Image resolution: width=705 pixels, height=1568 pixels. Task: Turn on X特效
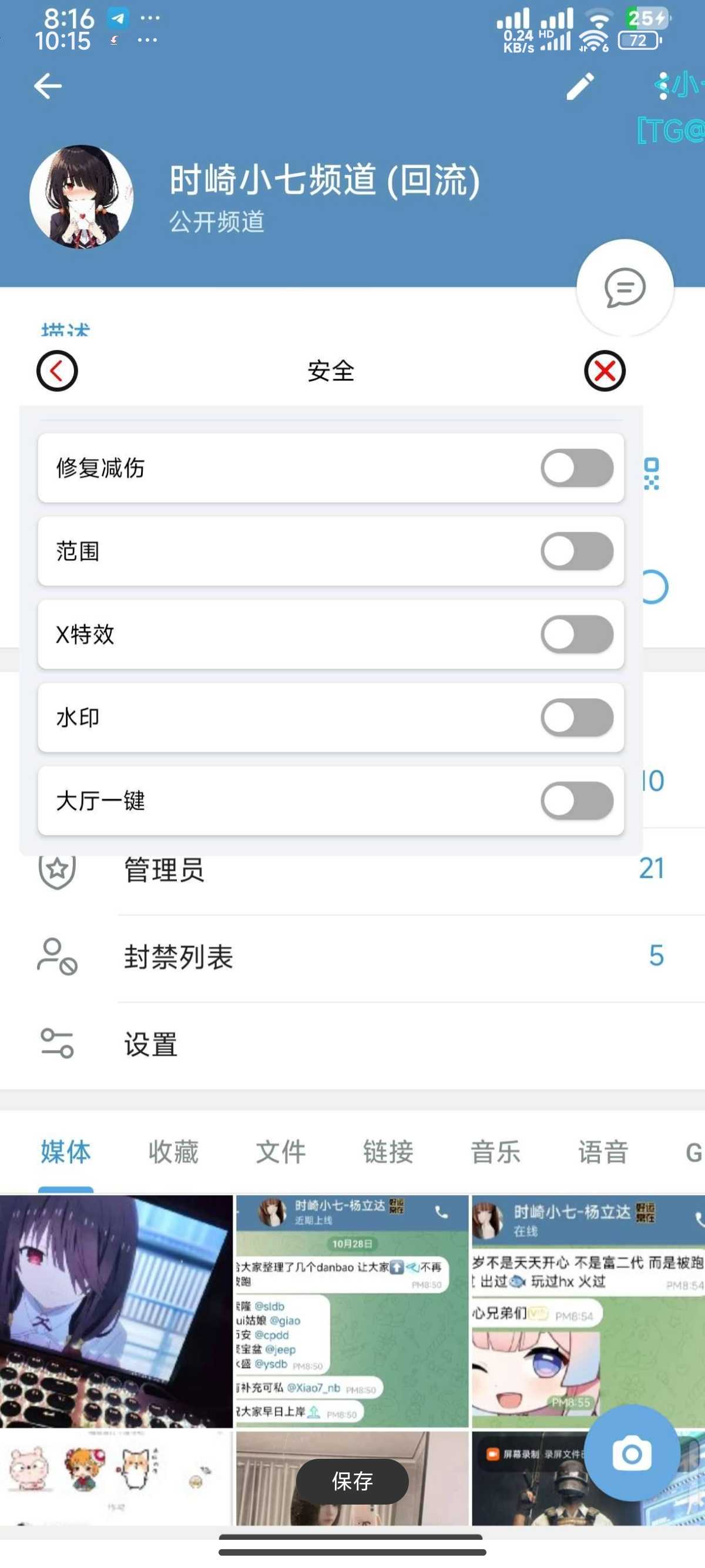pos(577,634)
